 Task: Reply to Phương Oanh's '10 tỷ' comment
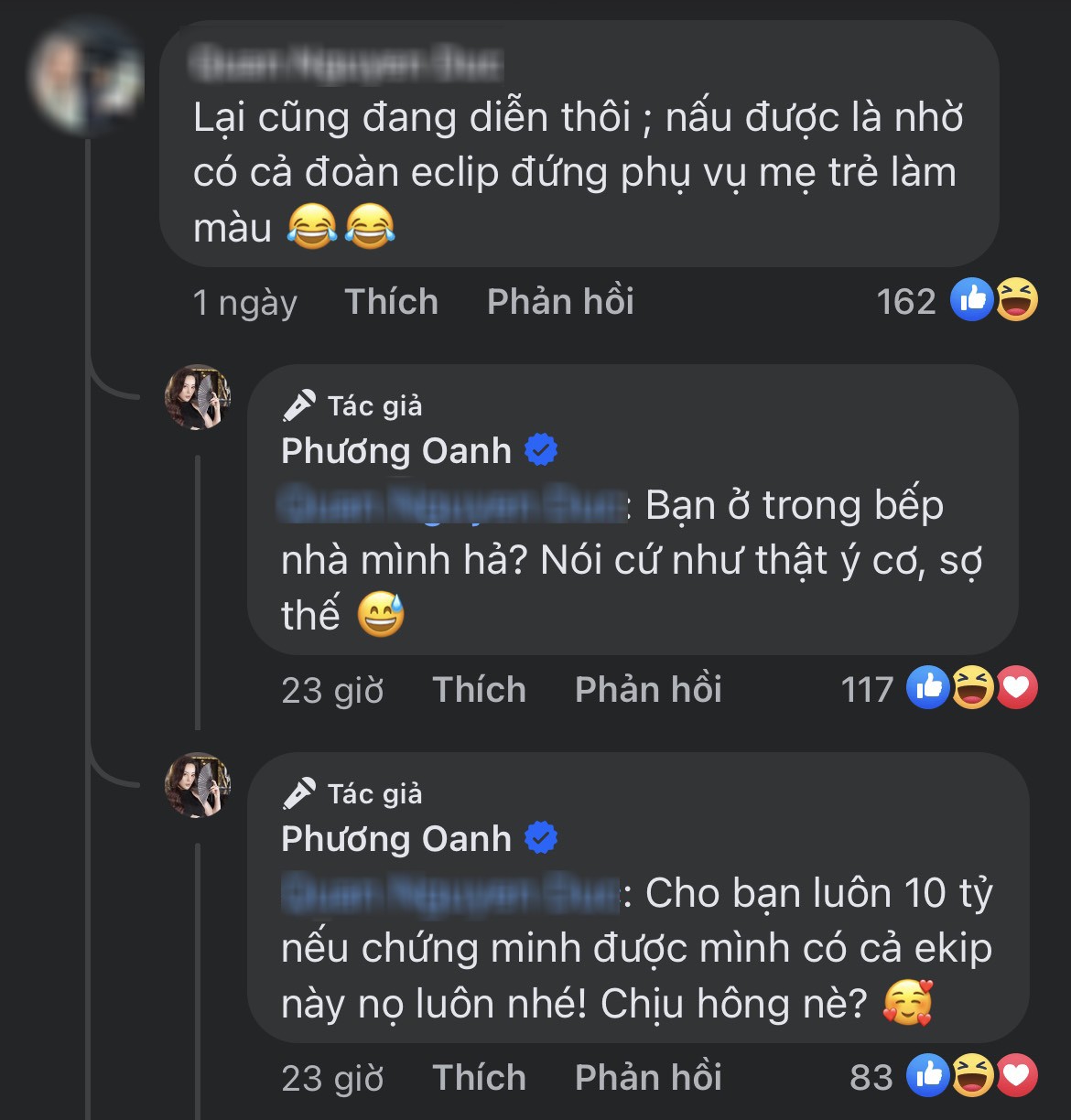coord(648,1078)
